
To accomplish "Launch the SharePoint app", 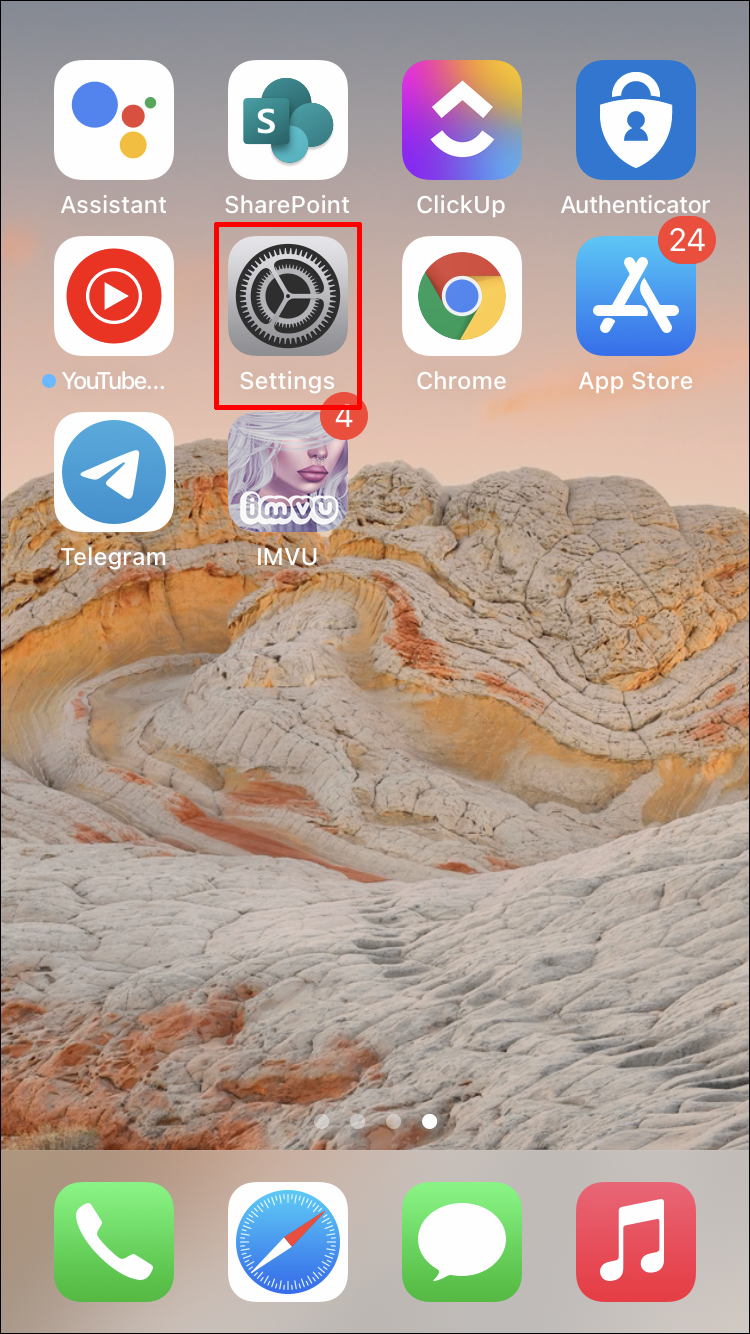I will 287,120.
